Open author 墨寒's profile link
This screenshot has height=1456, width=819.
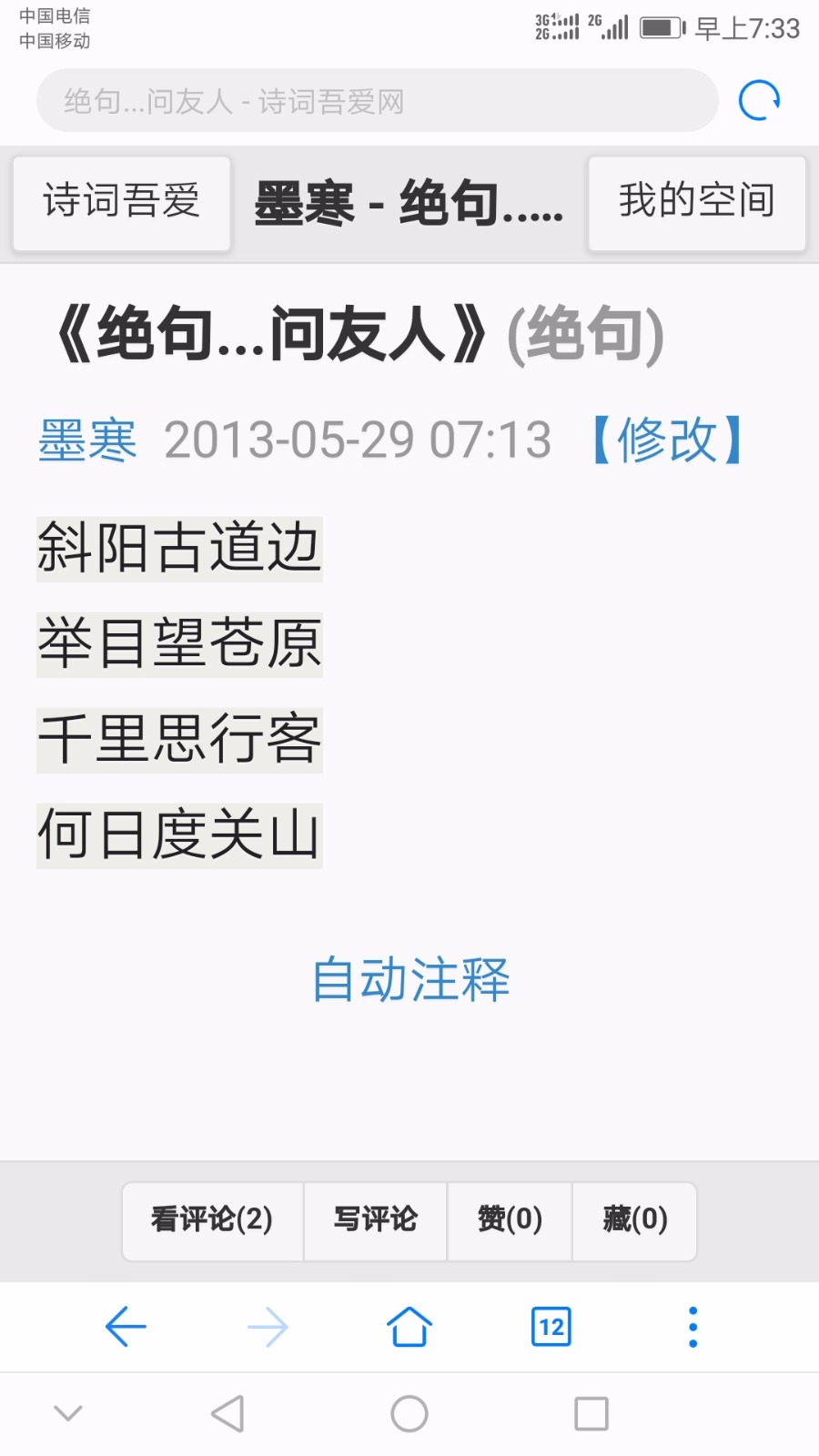87,440
